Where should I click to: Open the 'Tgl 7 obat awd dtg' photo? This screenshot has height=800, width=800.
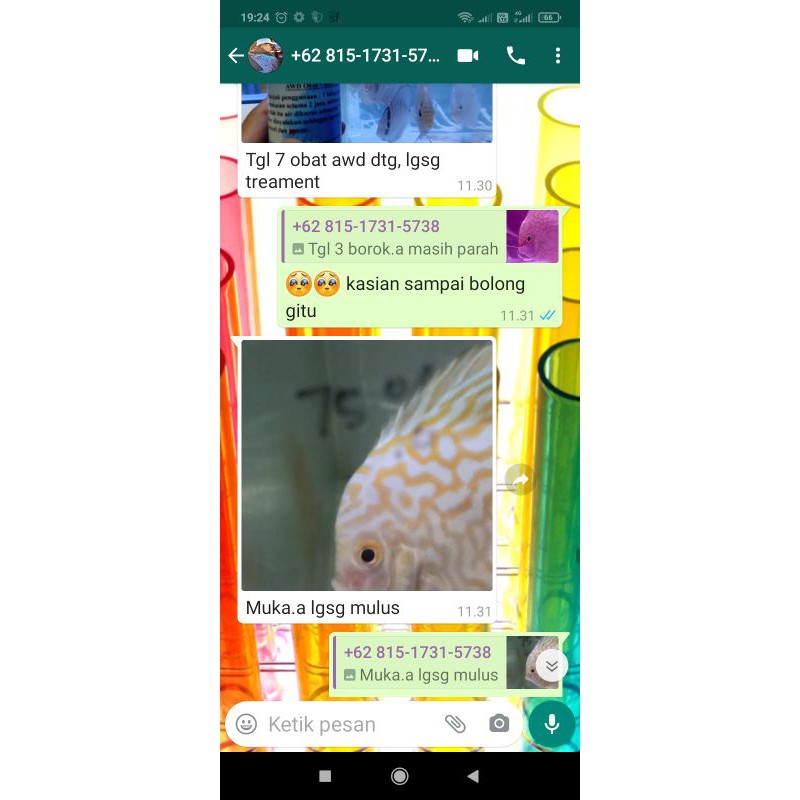click(367, 113)
